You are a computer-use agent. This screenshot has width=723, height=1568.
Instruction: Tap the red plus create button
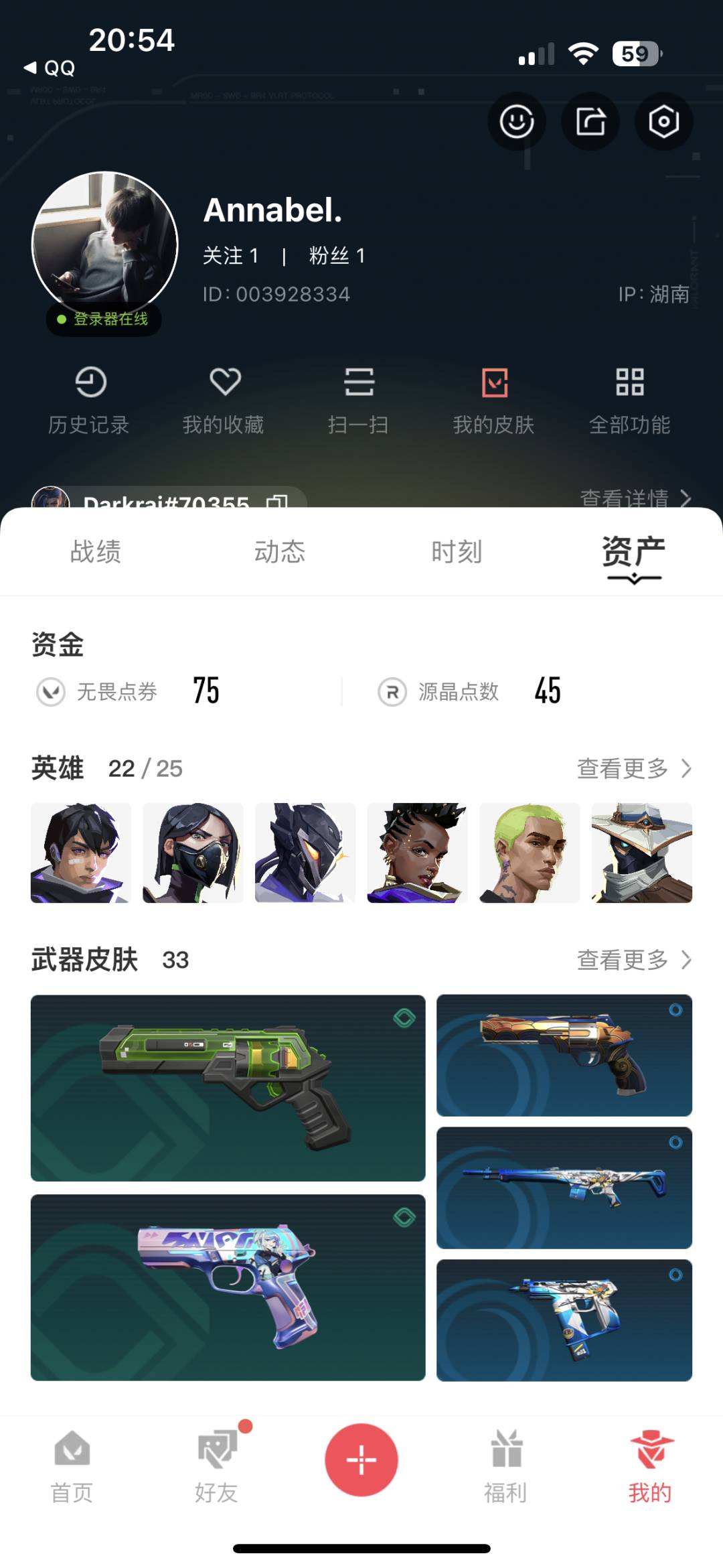pos(361,1459)
